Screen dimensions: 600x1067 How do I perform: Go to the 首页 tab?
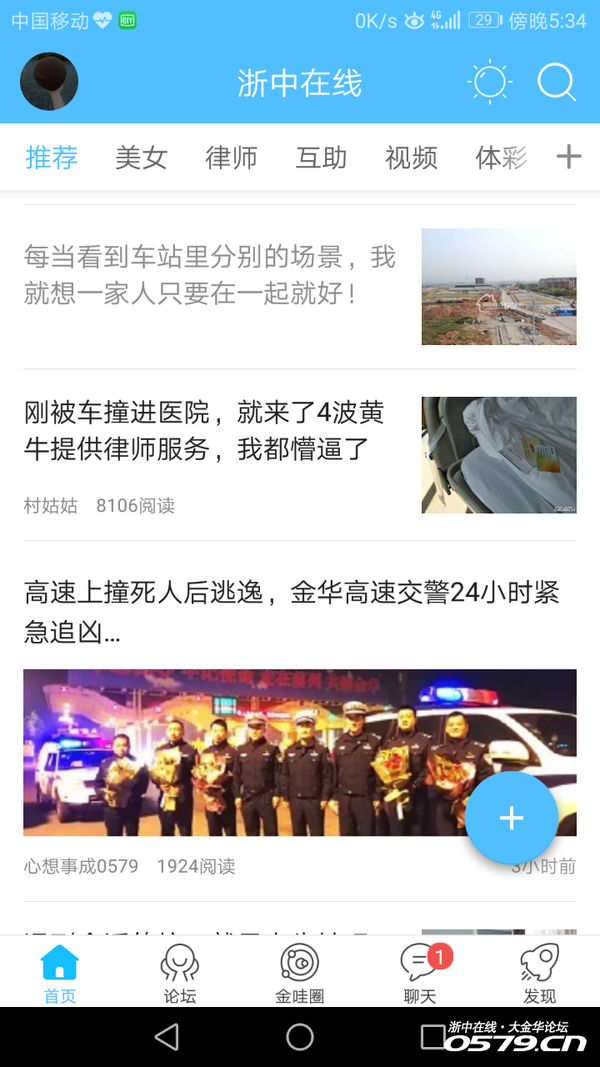tap(60, 974)
